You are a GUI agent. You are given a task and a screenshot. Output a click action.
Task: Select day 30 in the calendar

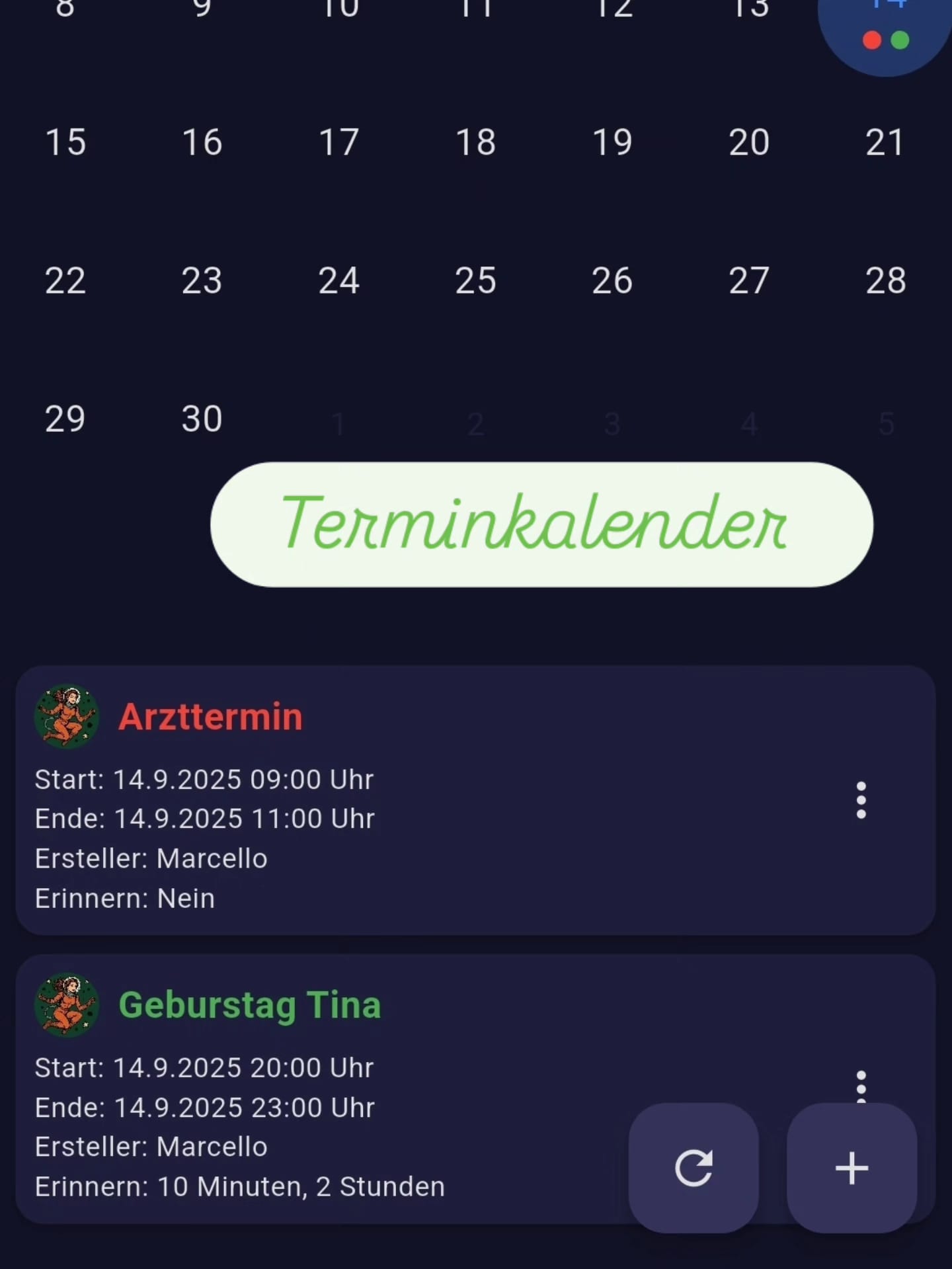coord(201,417)
